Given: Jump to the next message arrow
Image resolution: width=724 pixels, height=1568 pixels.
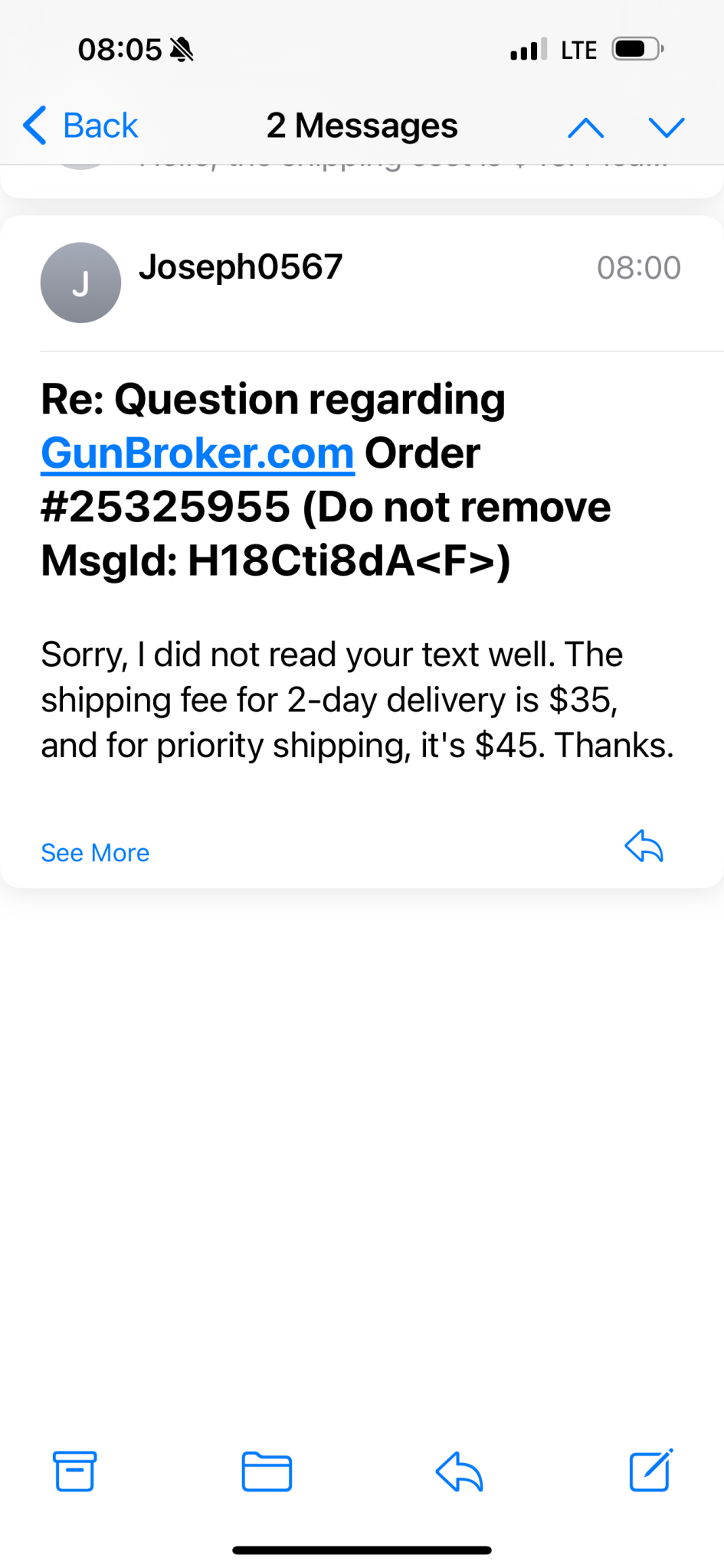Looking at the screenshot, I should [x=666, y=127].
